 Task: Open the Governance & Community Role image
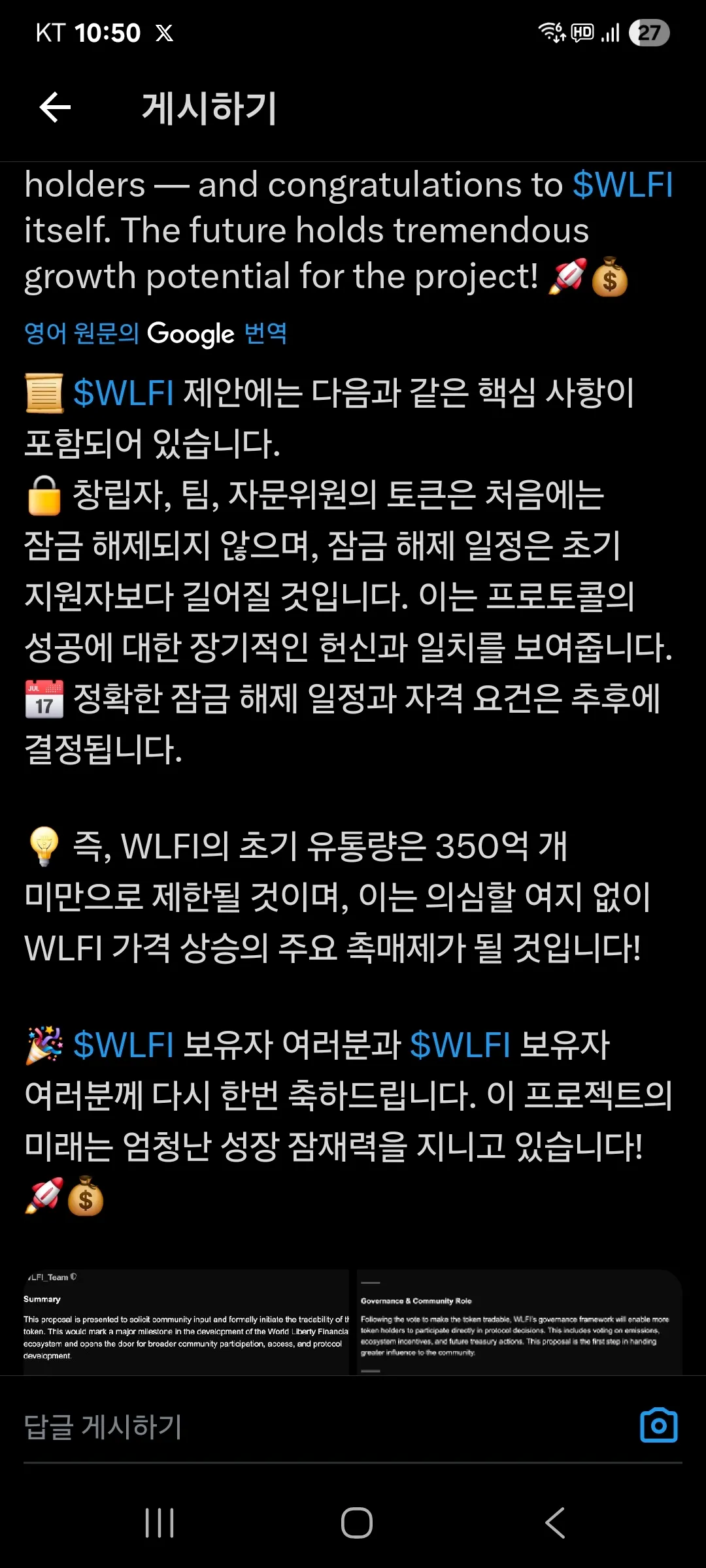coord(519,1322)
